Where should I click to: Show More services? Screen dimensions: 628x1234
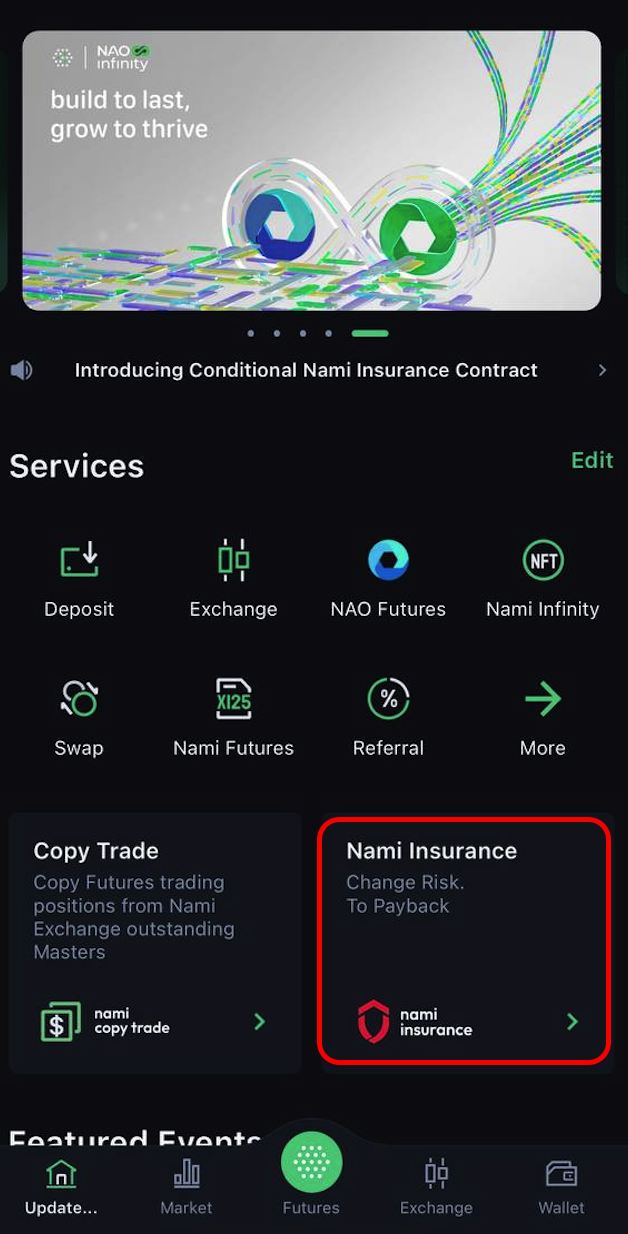542,717
